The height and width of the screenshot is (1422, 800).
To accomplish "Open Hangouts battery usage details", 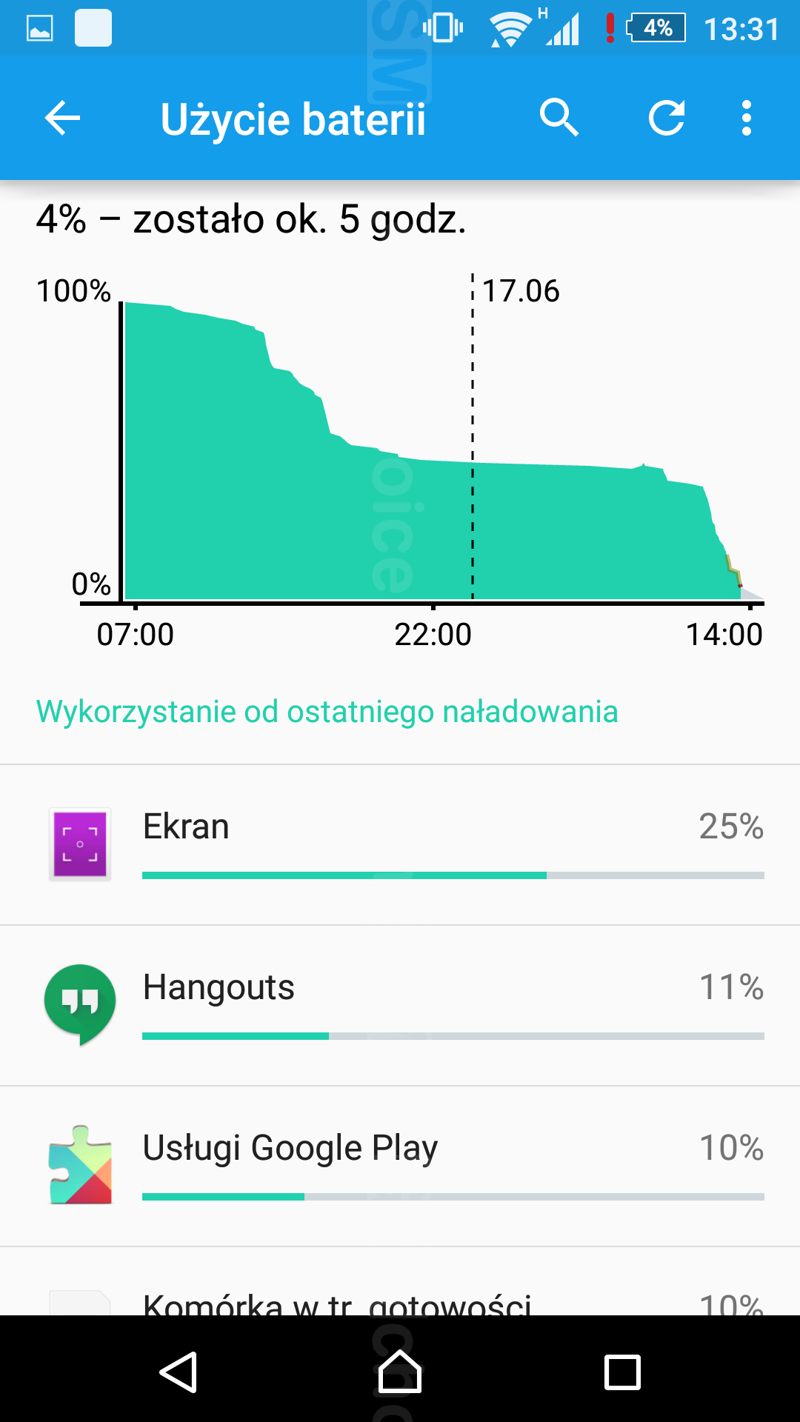I will 400,1005.
